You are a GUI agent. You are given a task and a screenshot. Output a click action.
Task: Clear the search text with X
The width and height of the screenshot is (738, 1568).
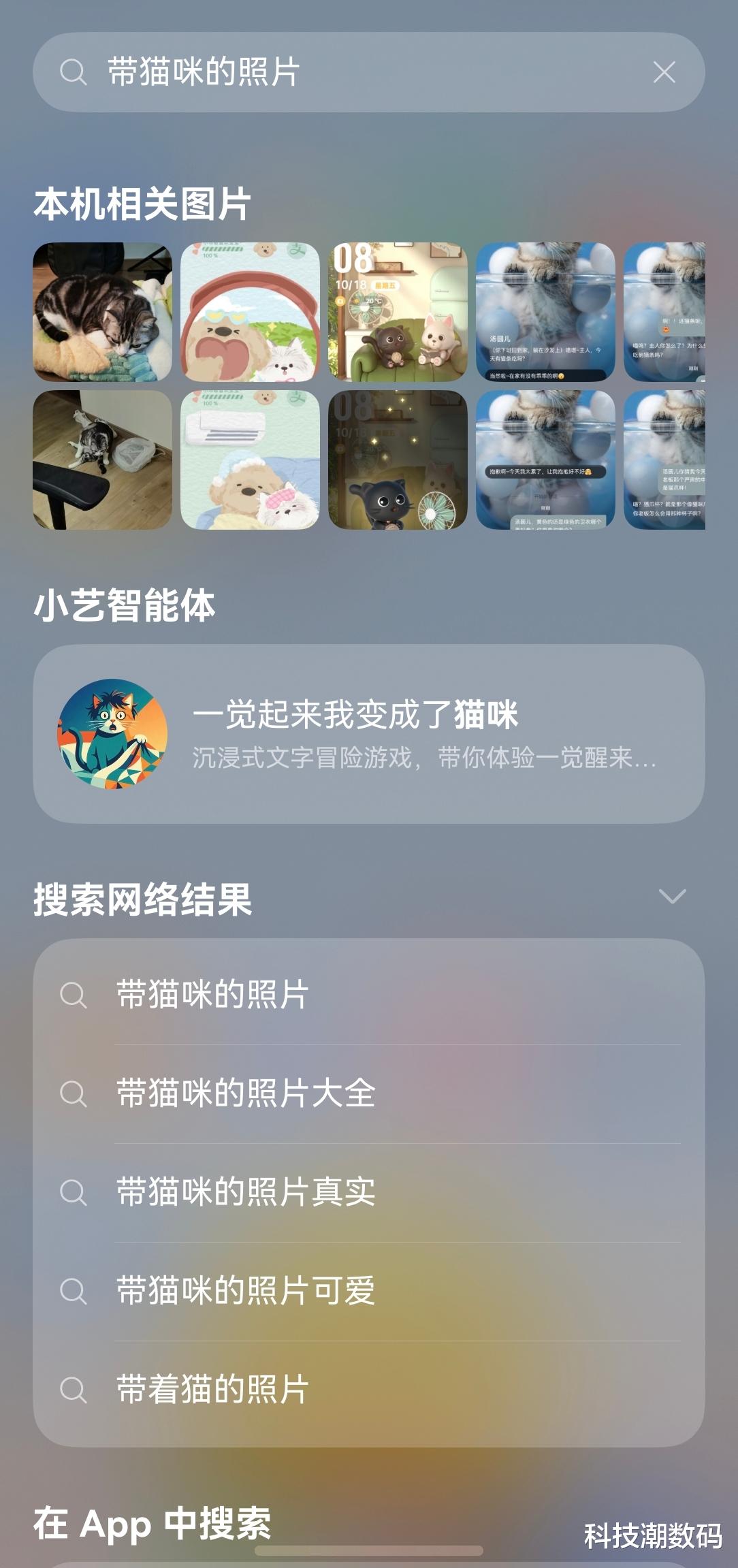[x=664, y=72]
